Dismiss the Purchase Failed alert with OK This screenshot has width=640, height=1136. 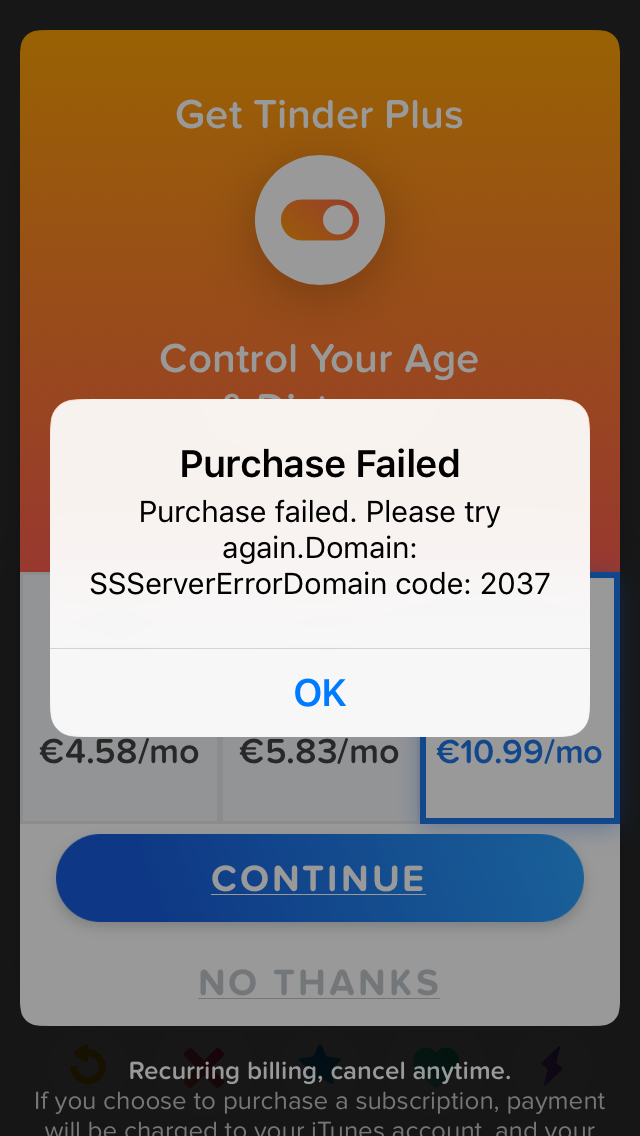(x=320, y=693)
